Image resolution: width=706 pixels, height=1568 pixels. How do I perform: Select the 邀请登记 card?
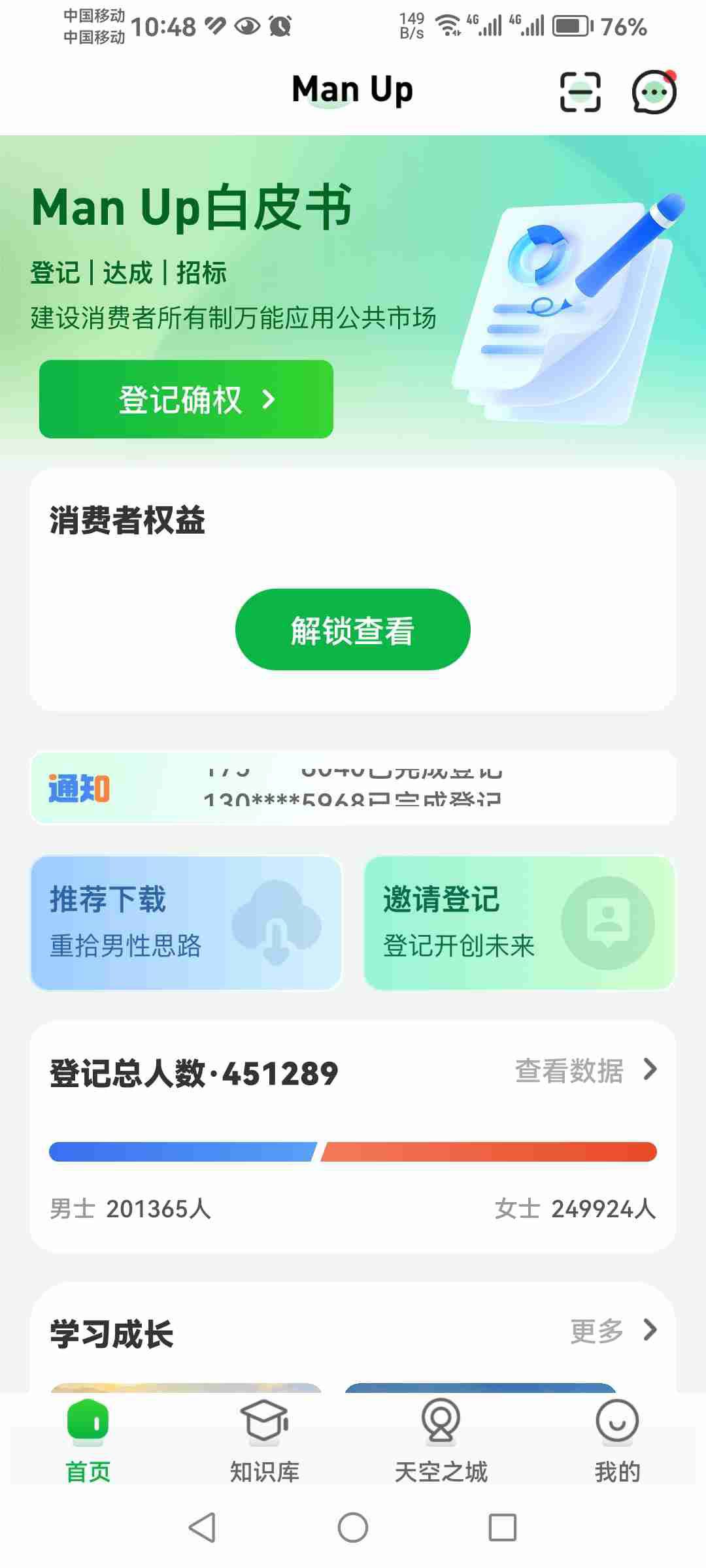(520, 921)
